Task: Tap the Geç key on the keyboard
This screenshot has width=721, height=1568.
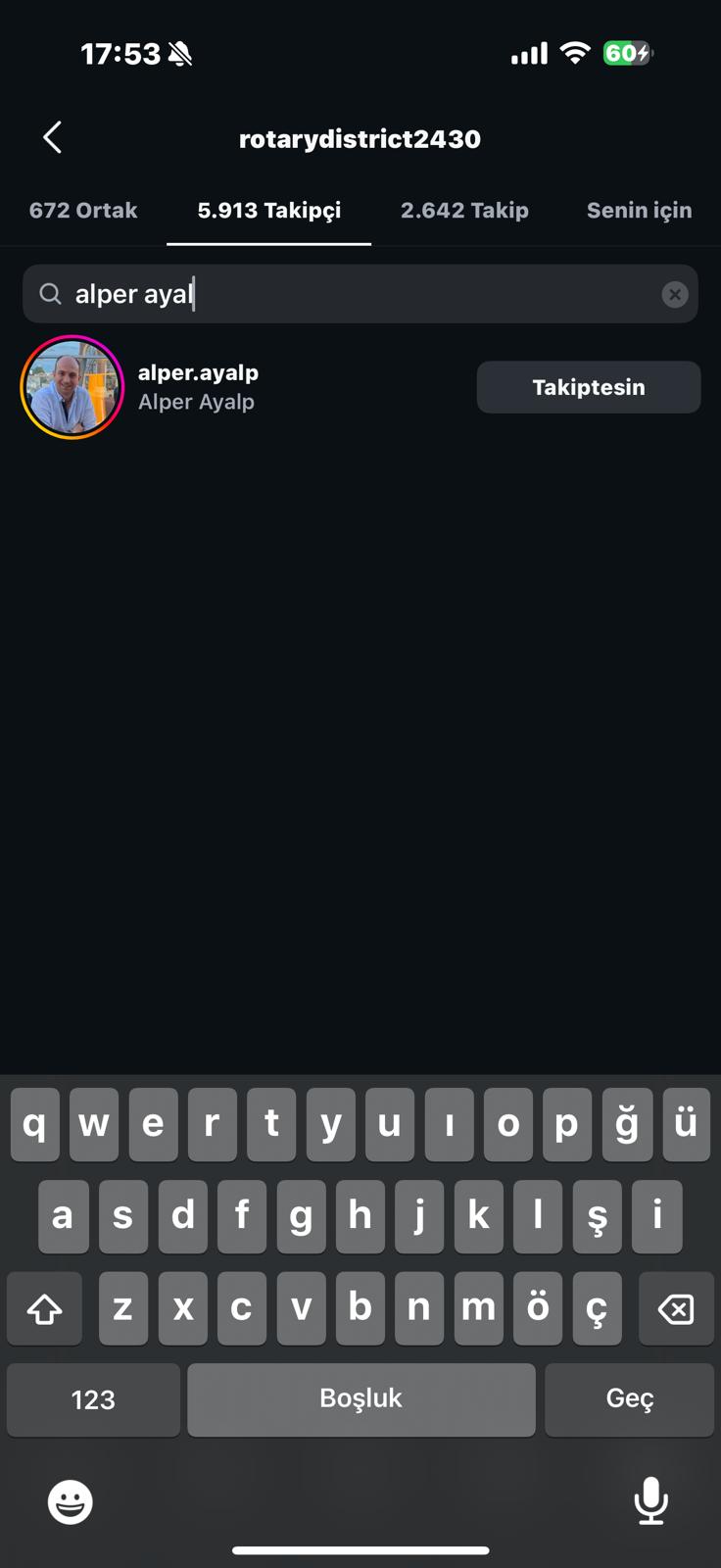Action: [x=629, y=1398]
